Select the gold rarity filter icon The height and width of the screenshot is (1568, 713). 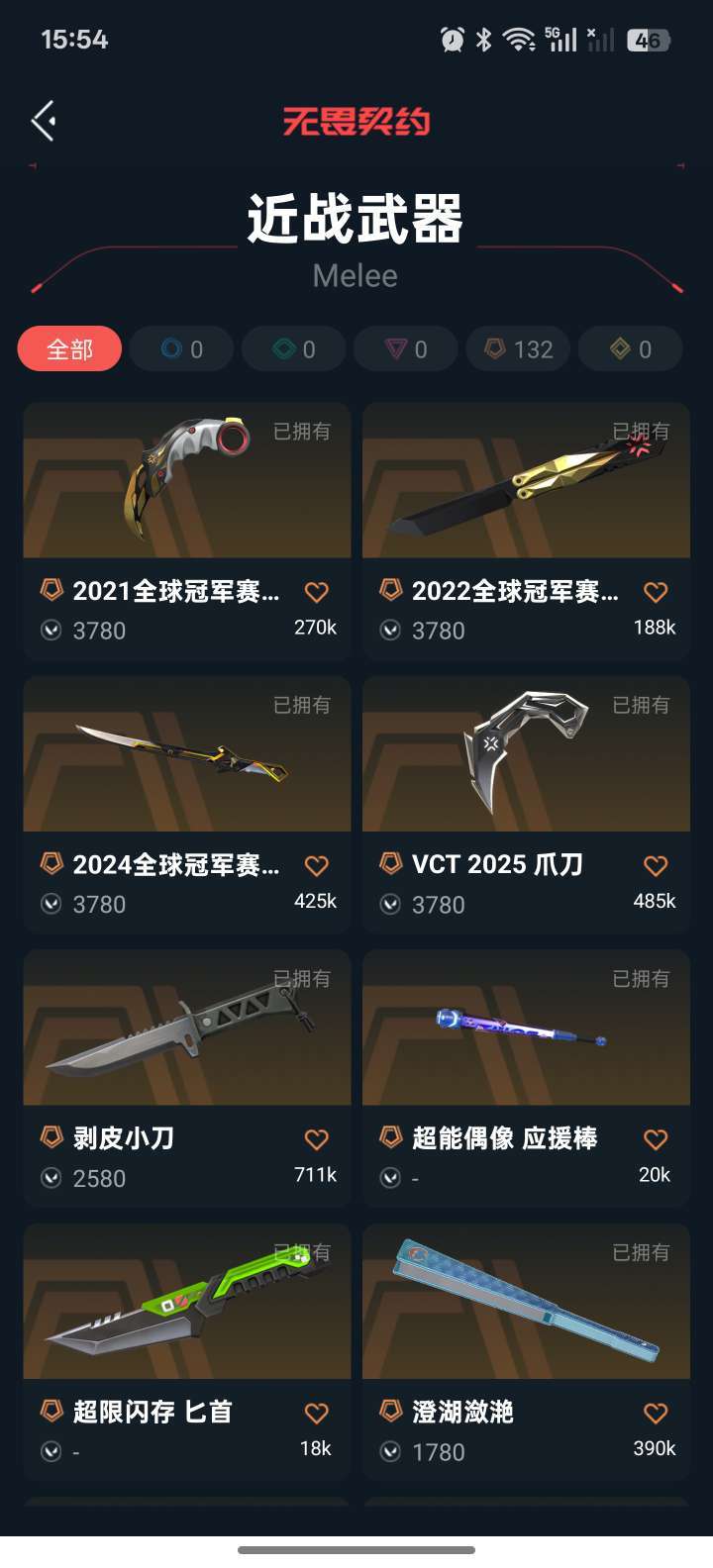(x=630, y=348)
